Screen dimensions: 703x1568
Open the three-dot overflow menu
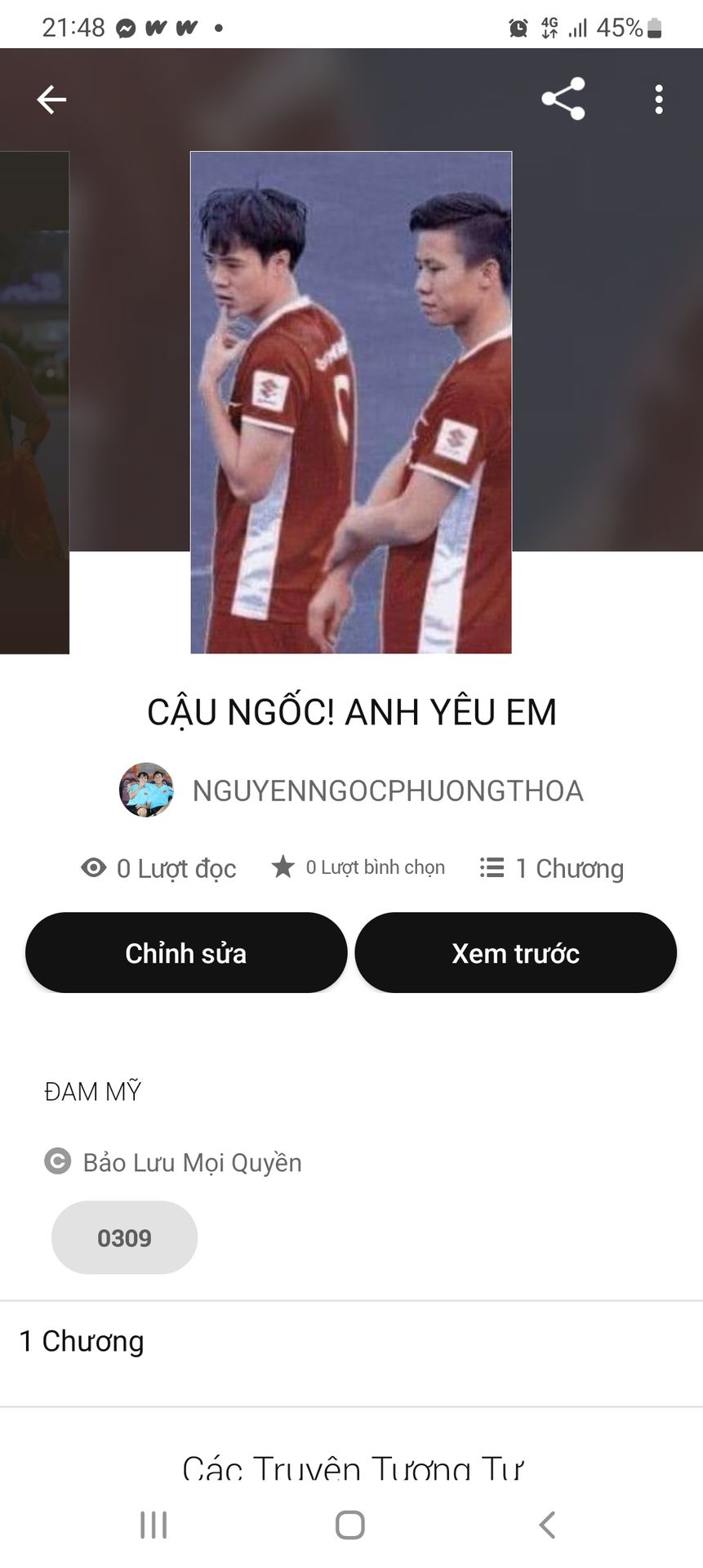pos(658,100)
